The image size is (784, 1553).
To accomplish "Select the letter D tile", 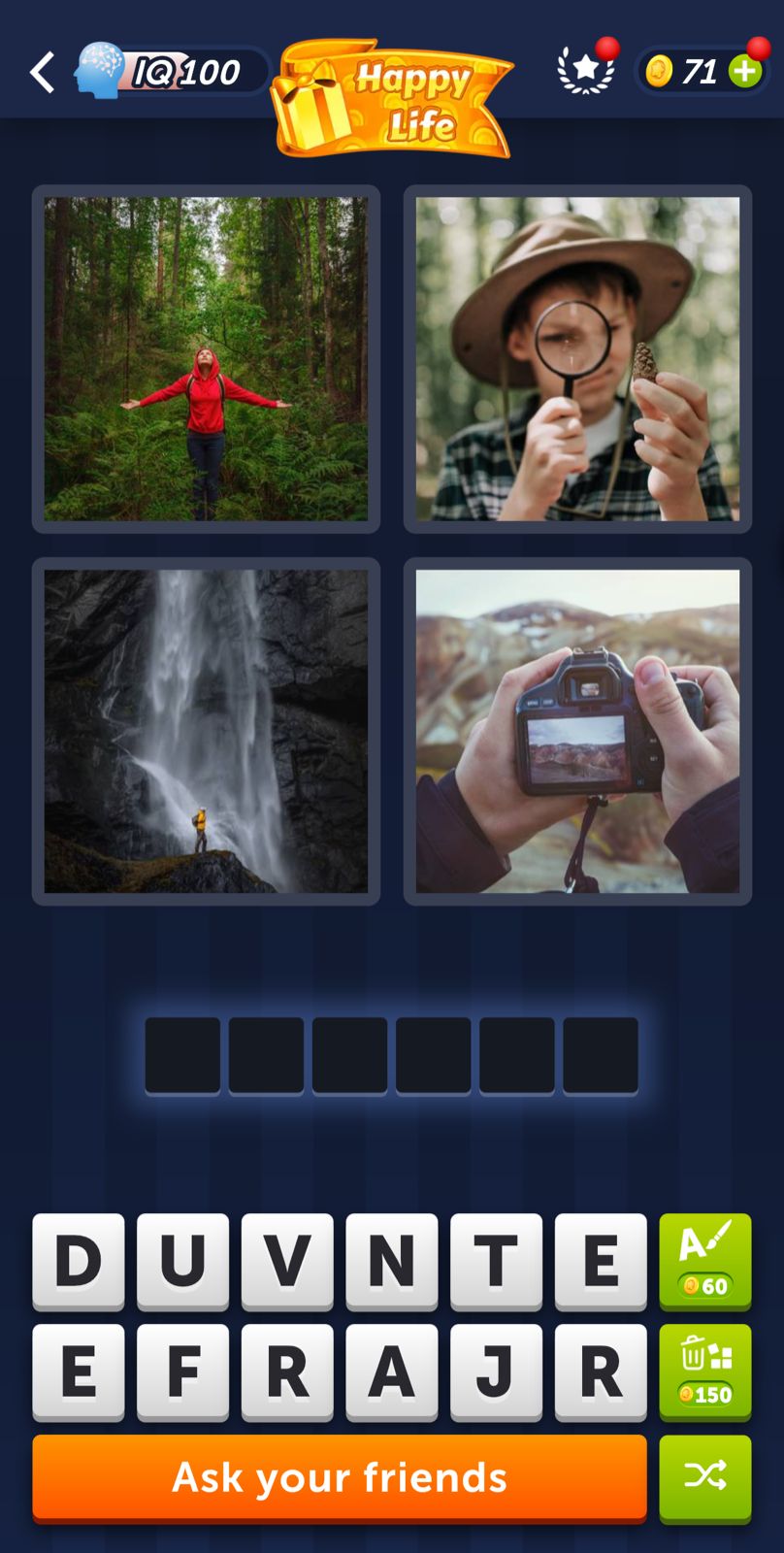I will [x=79, y=1261].
